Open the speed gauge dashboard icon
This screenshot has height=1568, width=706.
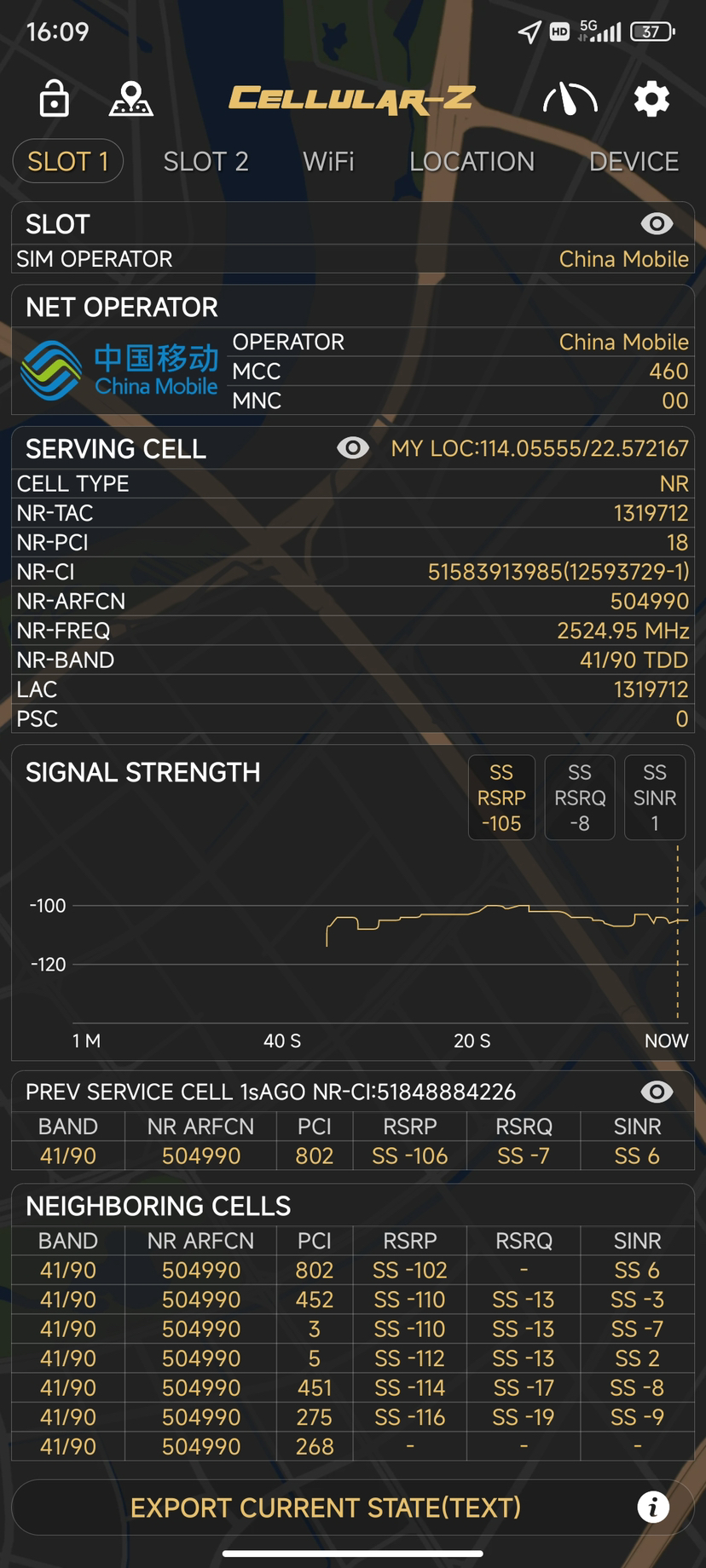coord(568,100)
